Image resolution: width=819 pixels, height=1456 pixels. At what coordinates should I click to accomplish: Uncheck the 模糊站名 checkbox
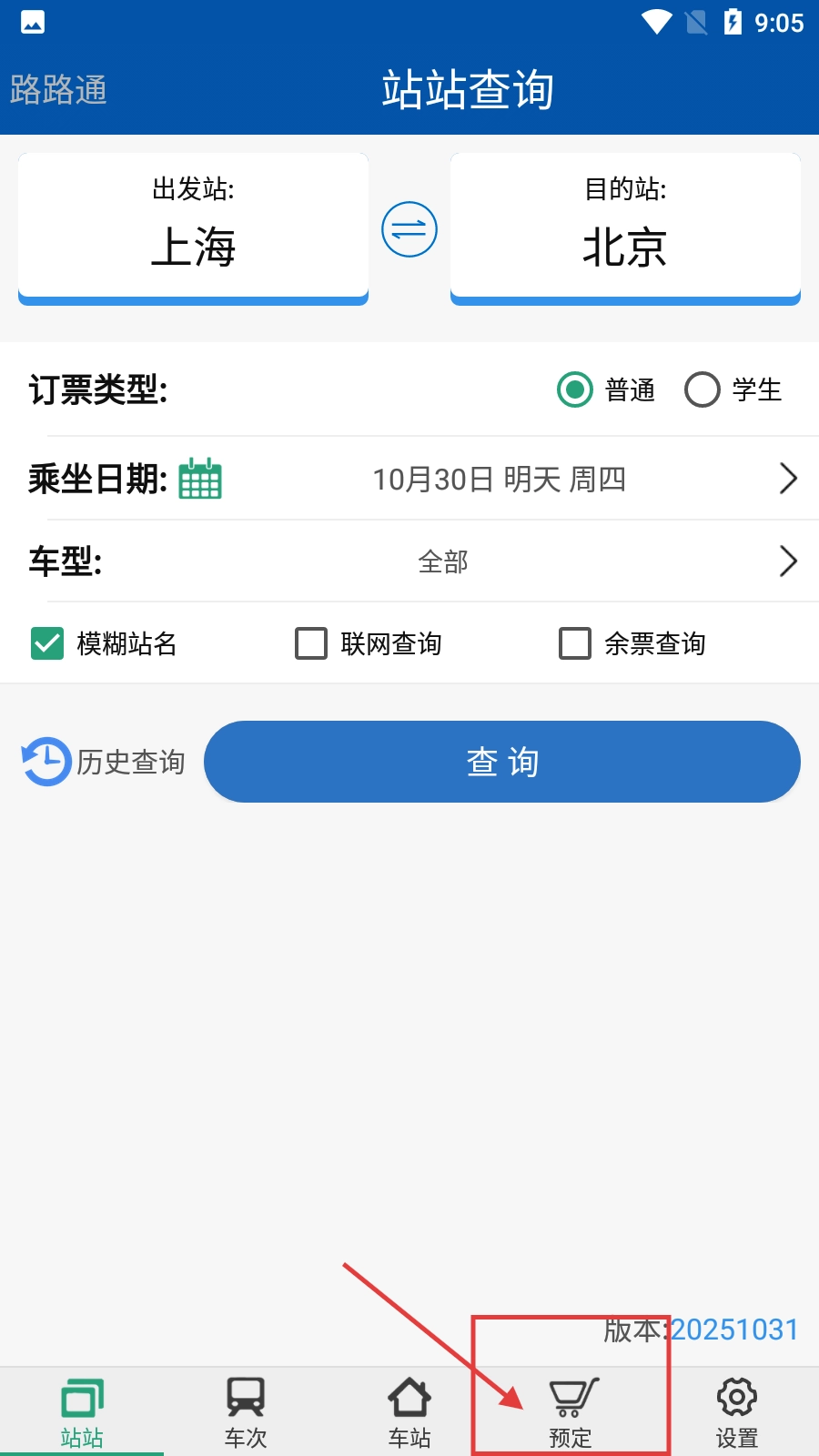[x=47, y=643]
